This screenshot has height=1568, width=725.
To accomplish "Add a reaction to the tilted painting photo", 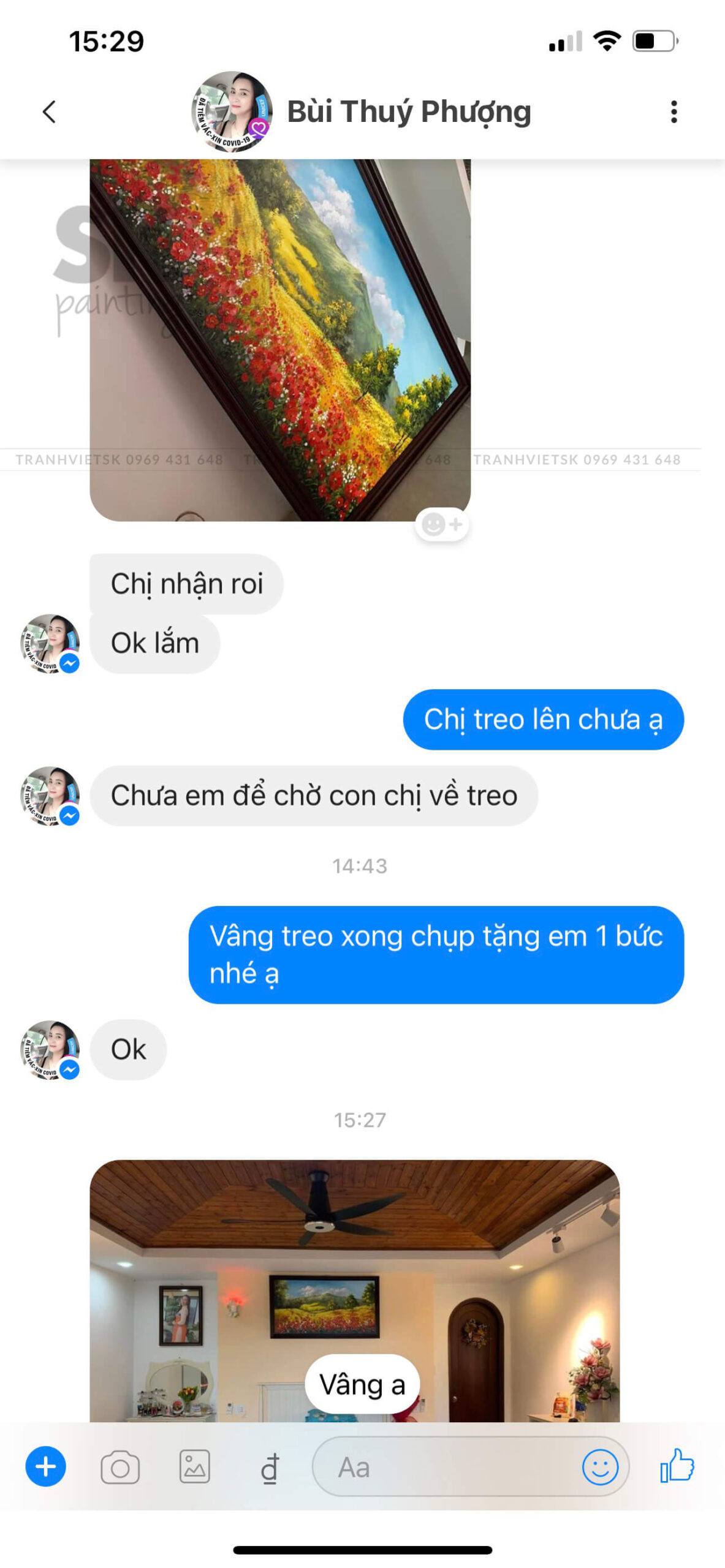I will tap(441, 524).
